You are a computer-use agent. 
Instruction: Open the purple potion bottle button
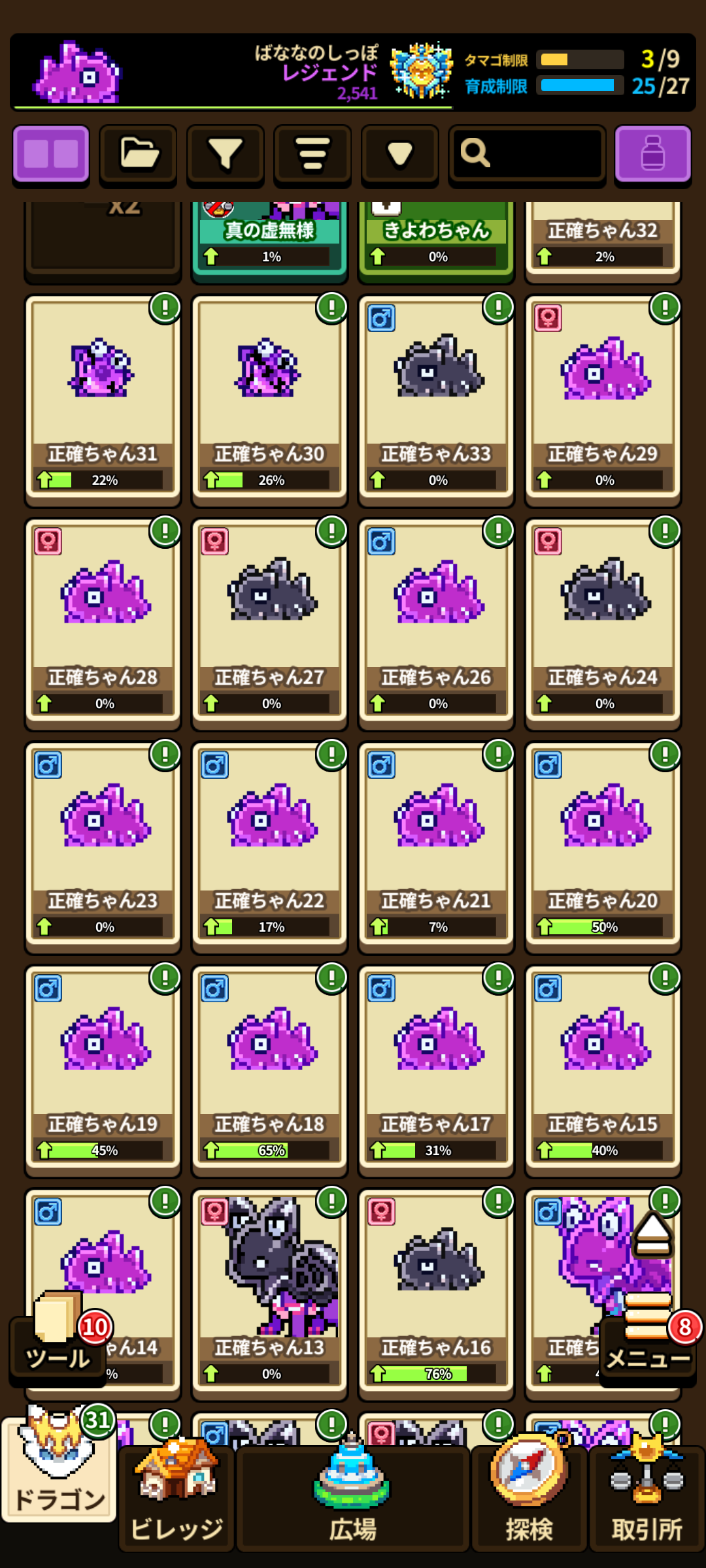[652, 154]
